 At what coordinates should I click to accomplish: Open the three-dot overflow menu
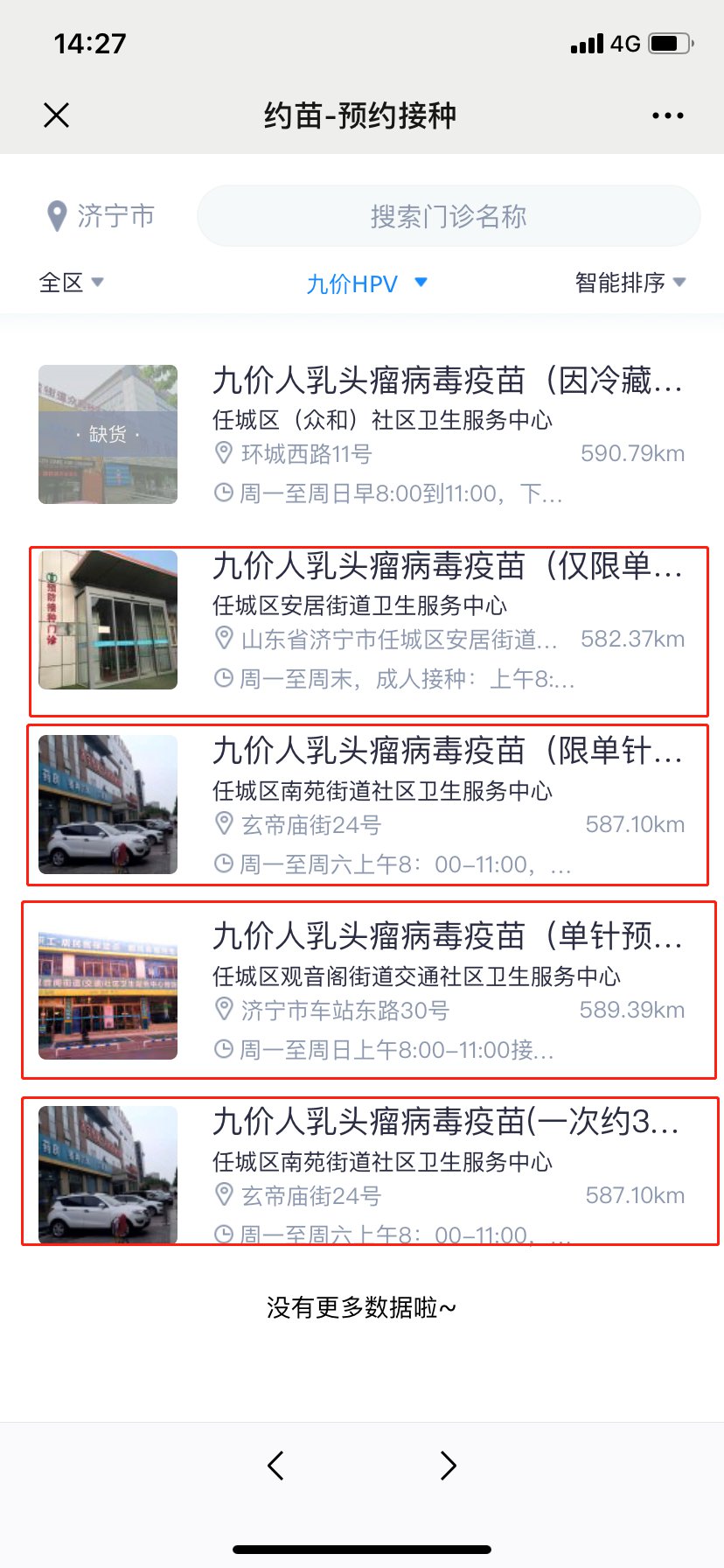667,115
